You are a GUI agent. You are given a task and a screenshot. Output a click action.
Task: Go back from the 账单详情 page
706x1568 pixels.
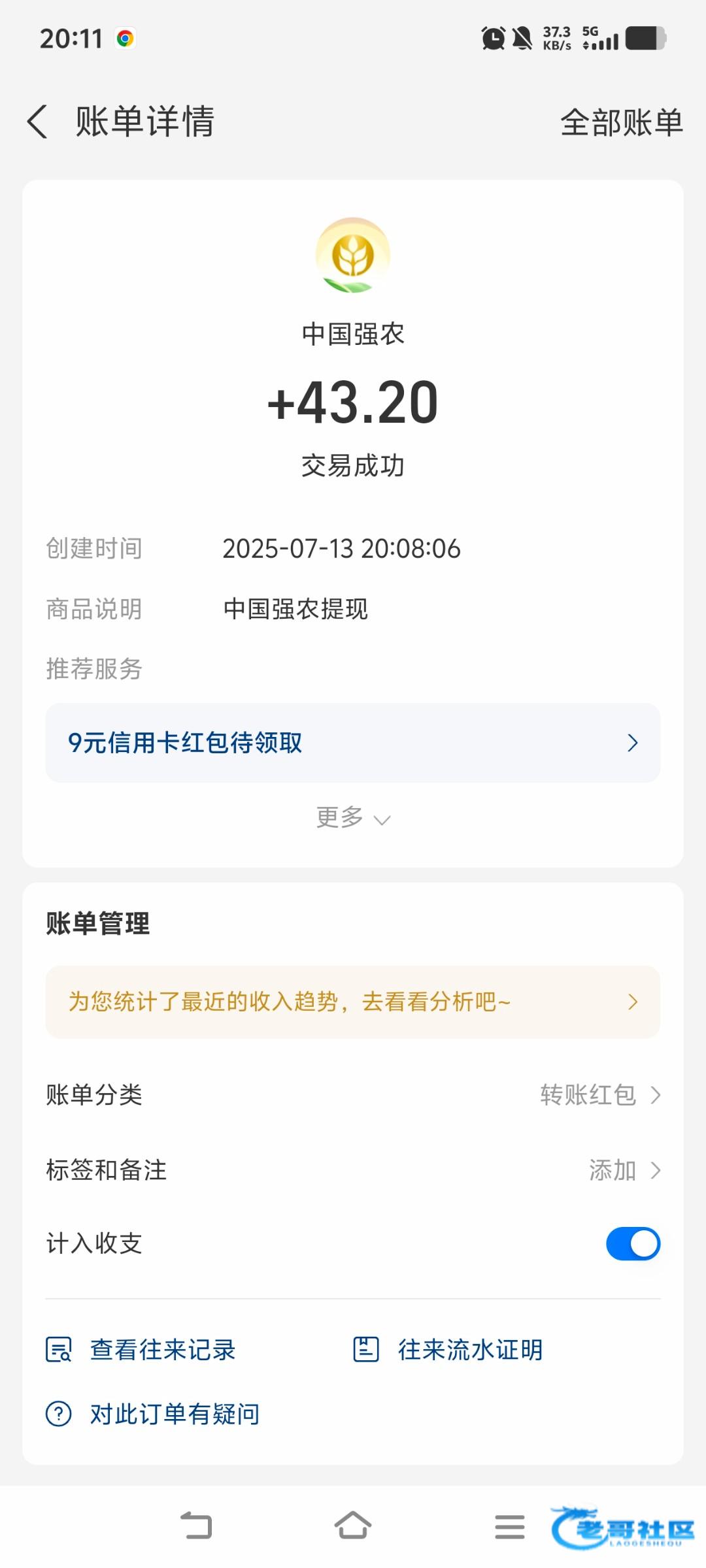click(x=38, y=122)
